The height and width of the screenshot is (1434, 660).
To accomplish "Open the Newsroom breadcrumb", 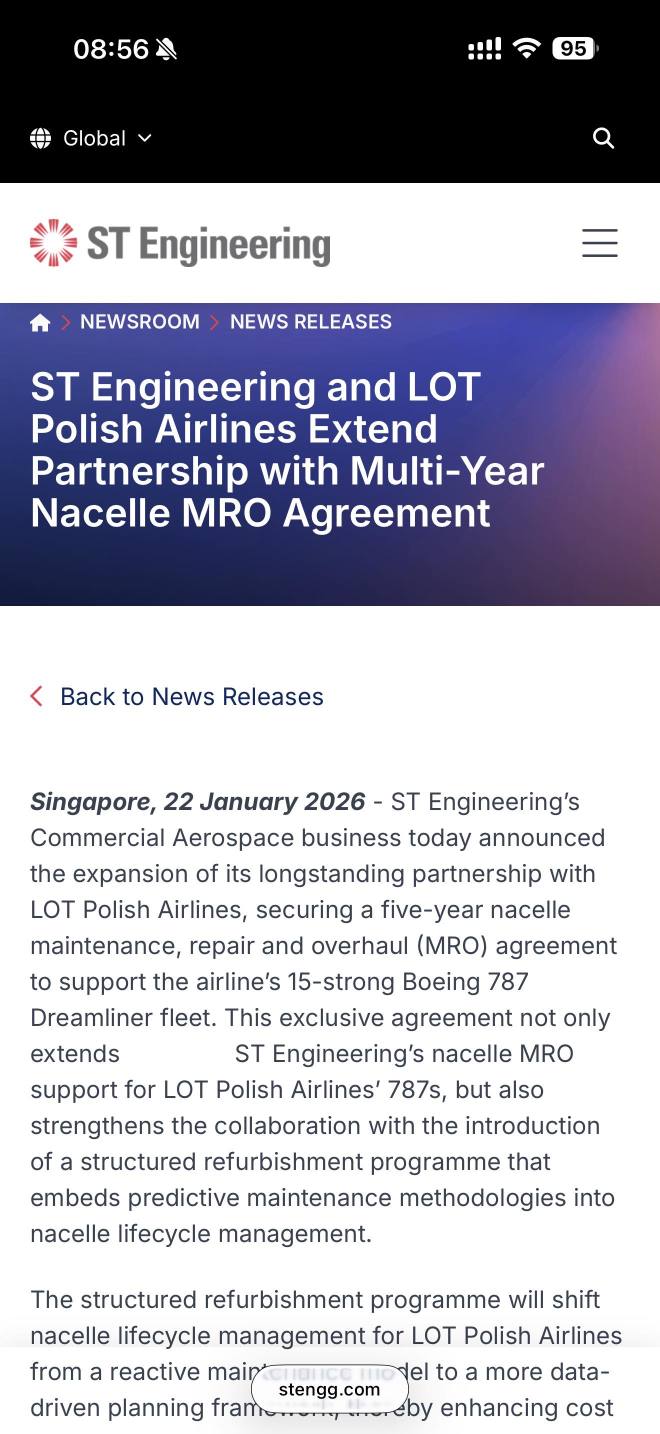I will pos(140,322).
